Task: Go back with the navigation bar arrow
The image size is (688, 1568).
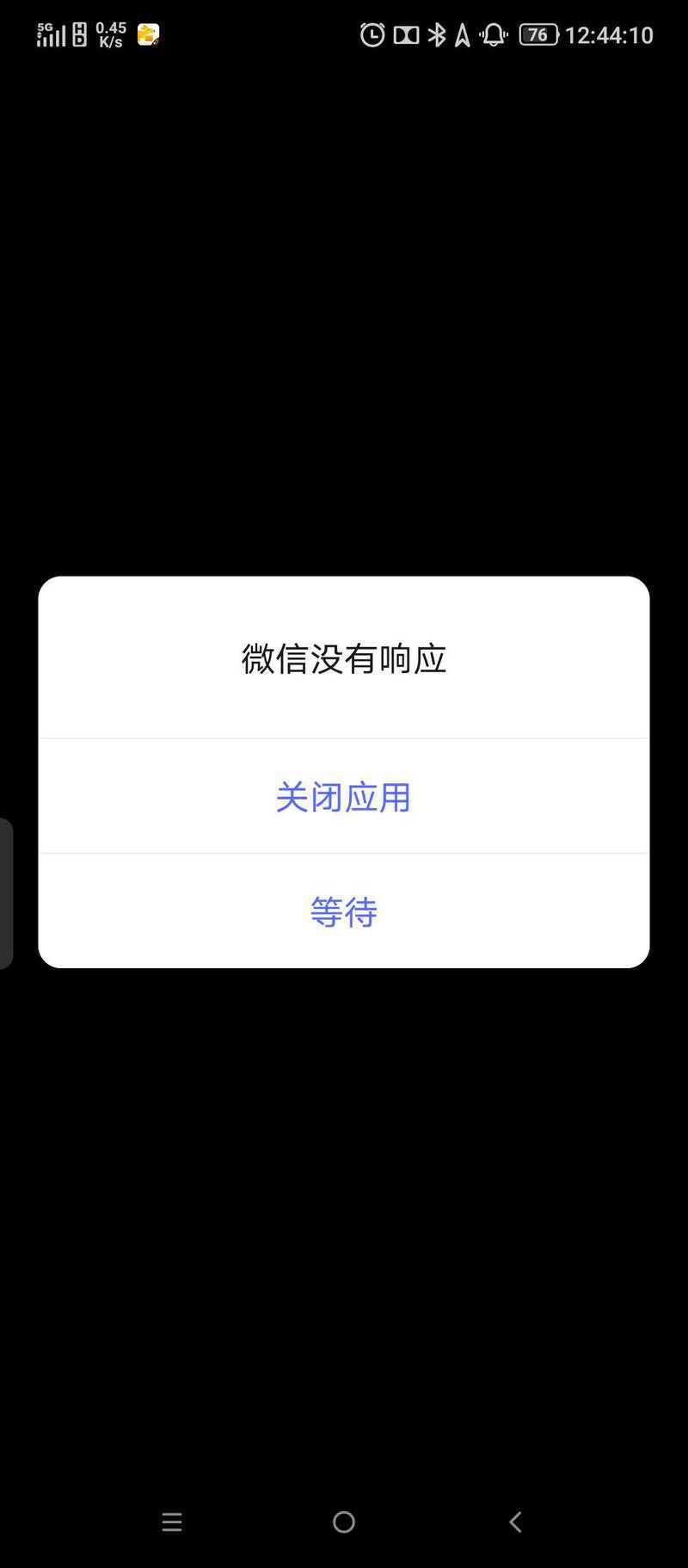Action: click(515, 1522)
